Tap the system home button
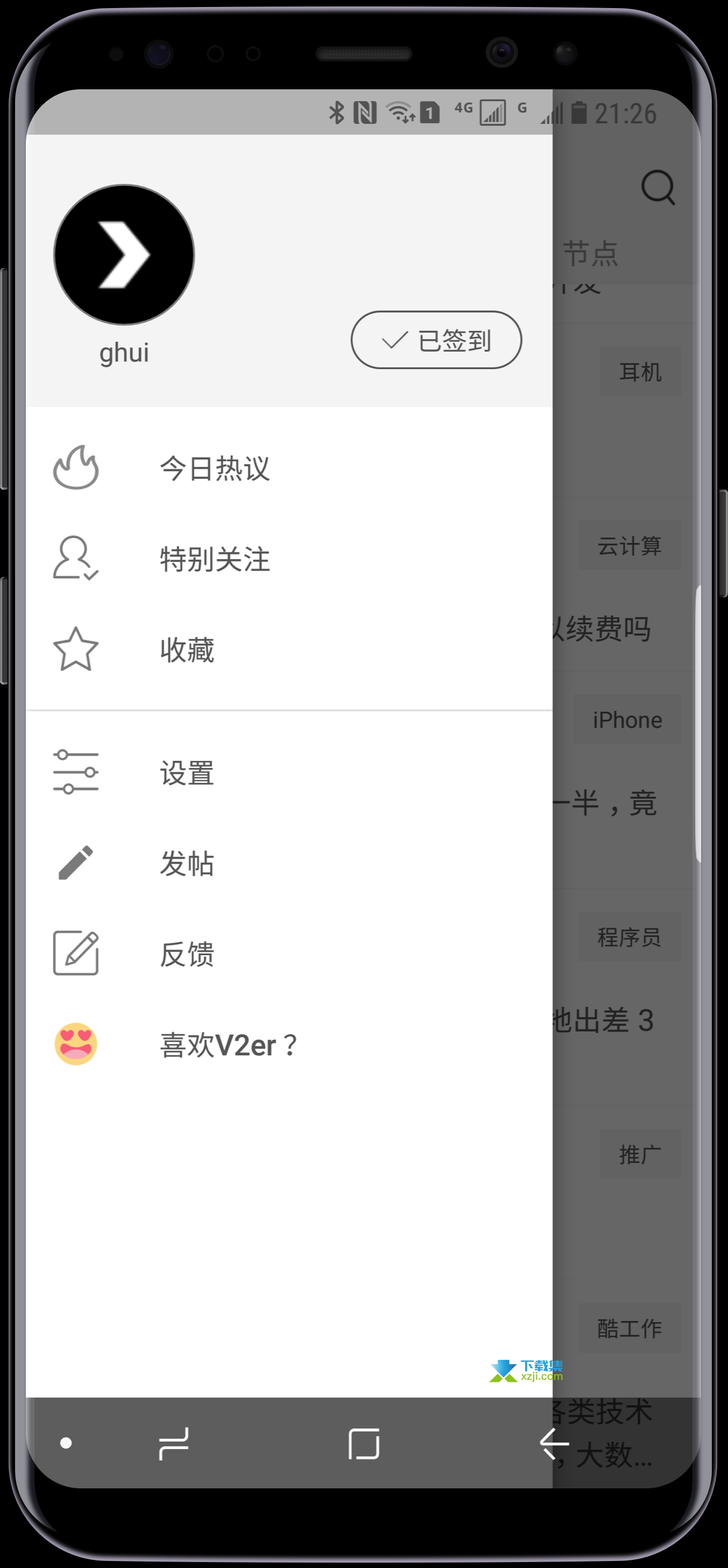 coord(365,1444)
